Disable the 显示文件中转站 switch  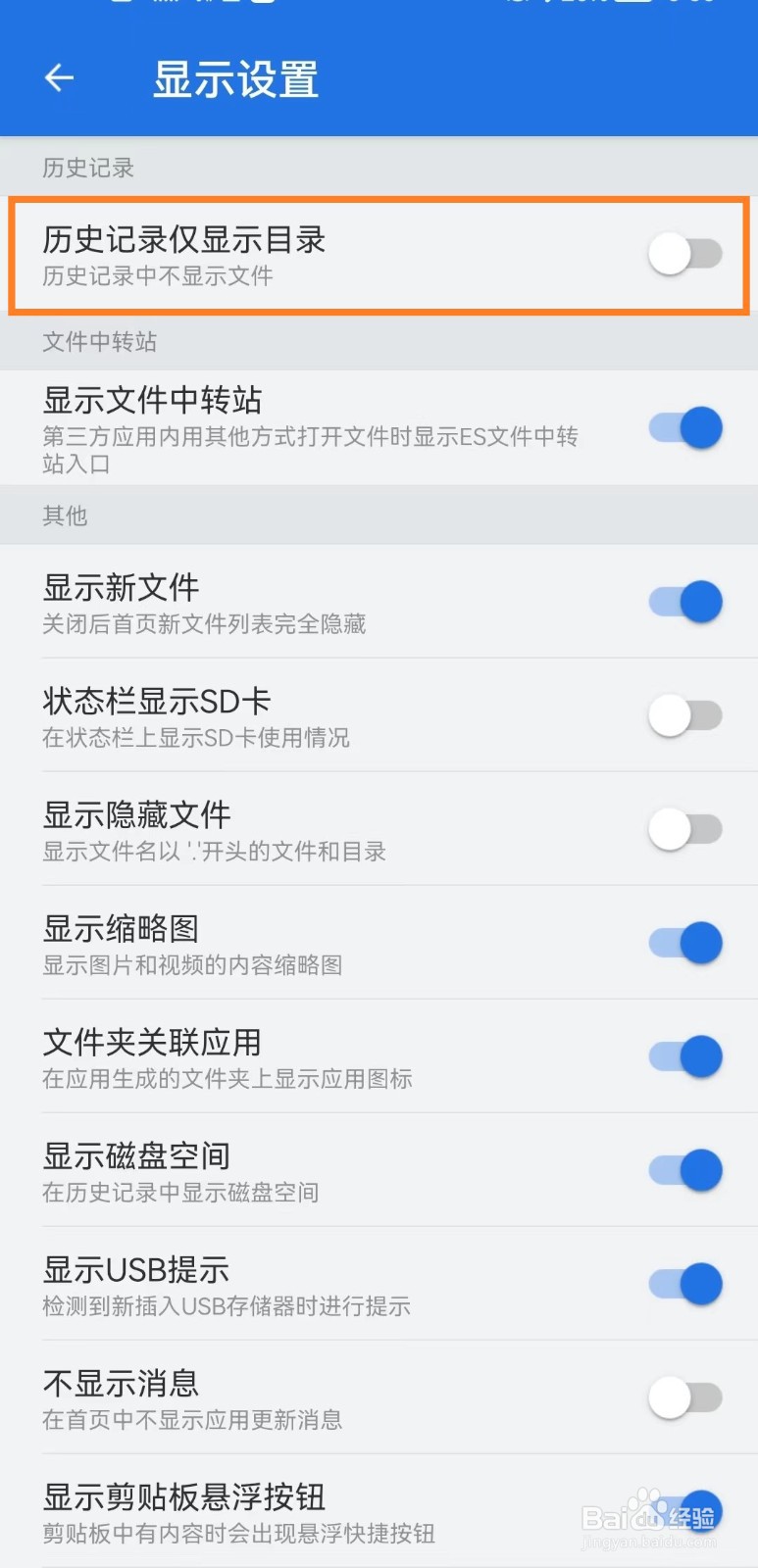(683, 427)
